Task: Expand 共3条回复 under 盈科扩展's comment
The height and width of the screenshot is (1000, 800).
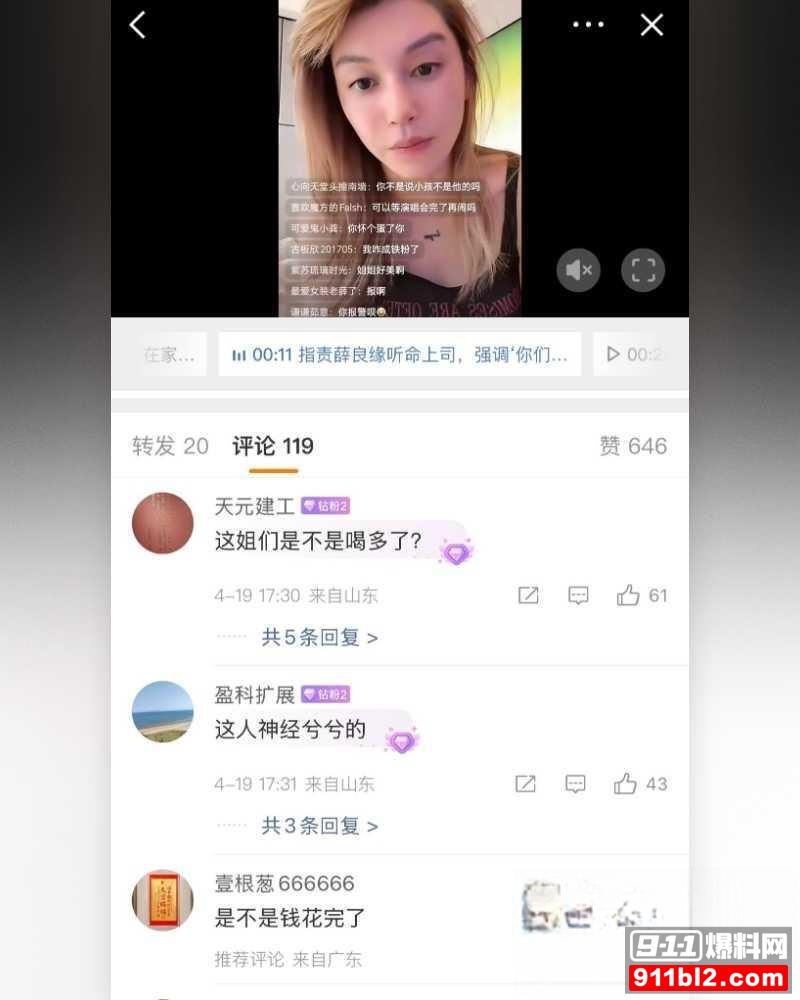Action: point(315,826)
